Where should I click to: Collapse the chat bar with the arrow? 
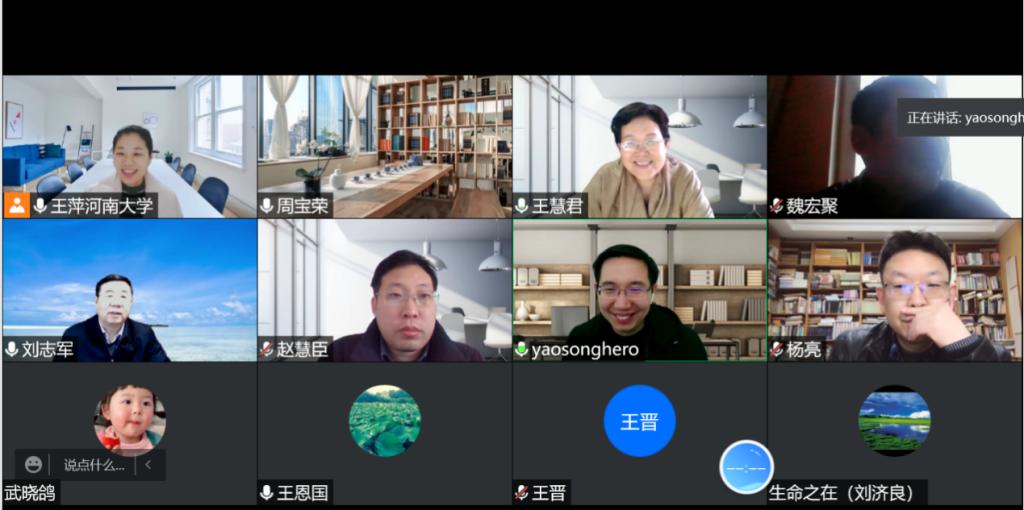(x=149, y=464)
